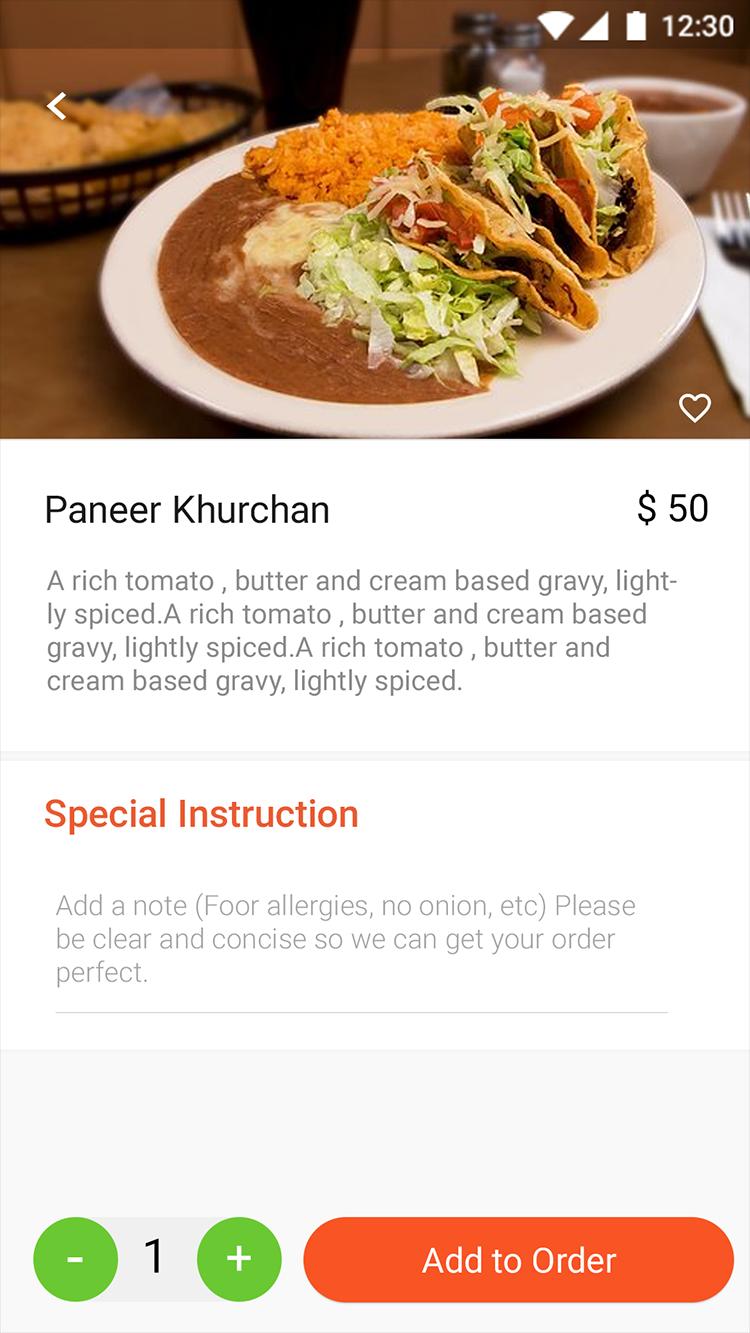This screenshot has height=1333, width=750.
Task: Decrease quantity with the minus button
Action: pyautogui.click(x=76, y=1259)
